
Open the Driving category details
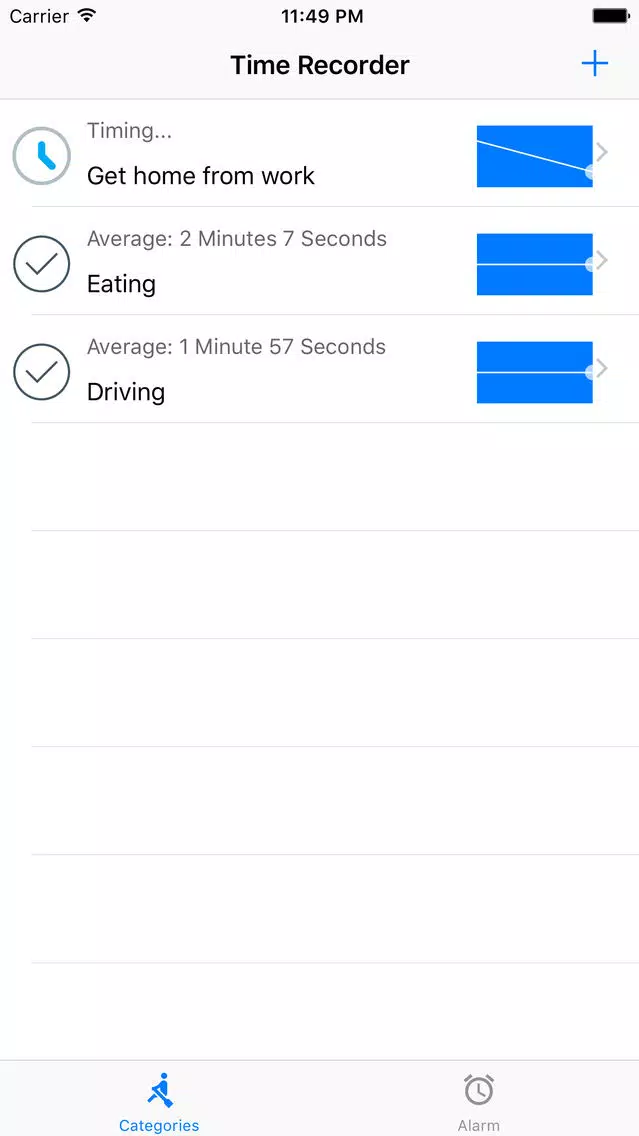pos(320,369)
